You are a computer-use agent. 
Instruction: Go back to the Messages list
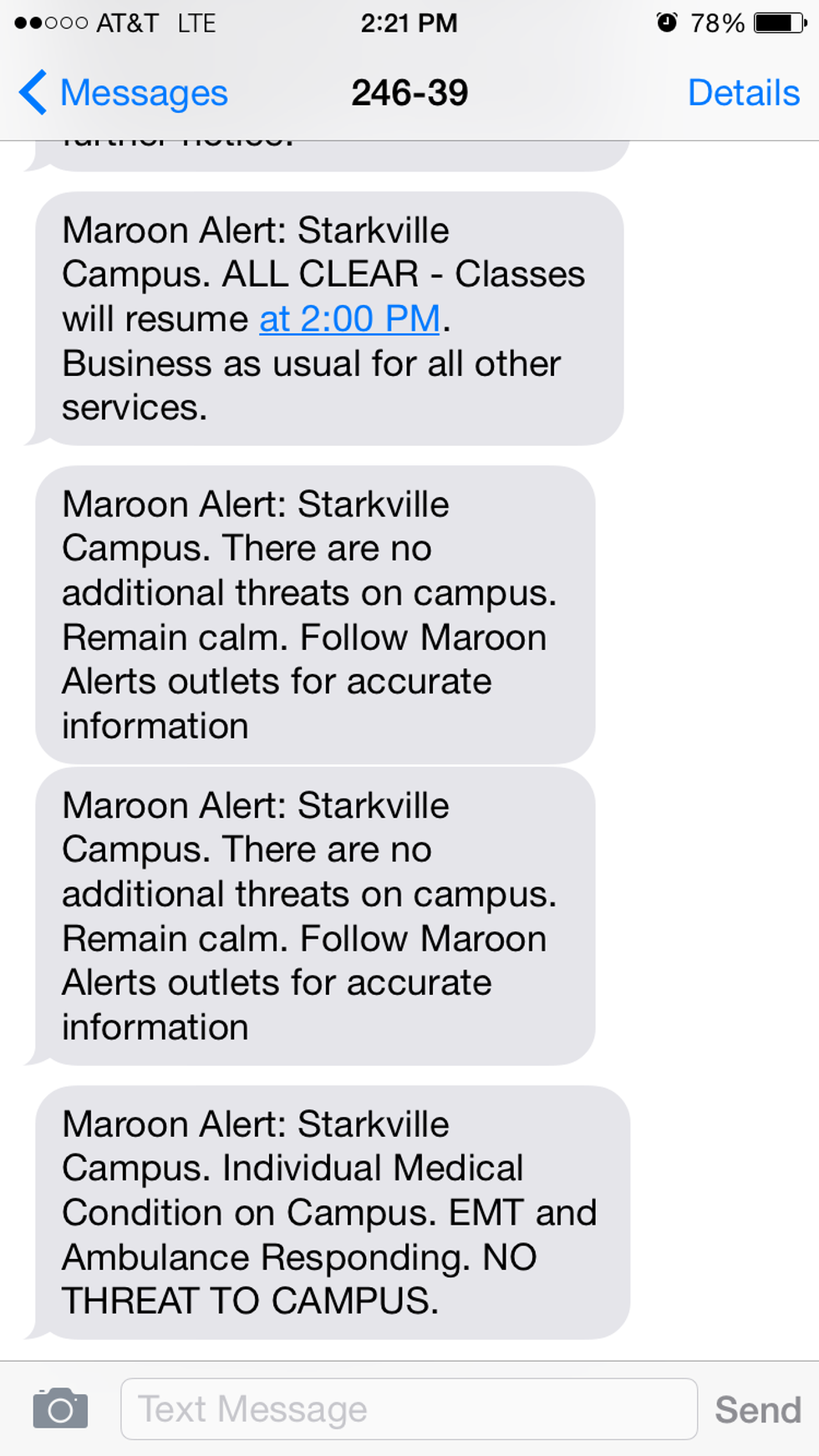point(124,93)
